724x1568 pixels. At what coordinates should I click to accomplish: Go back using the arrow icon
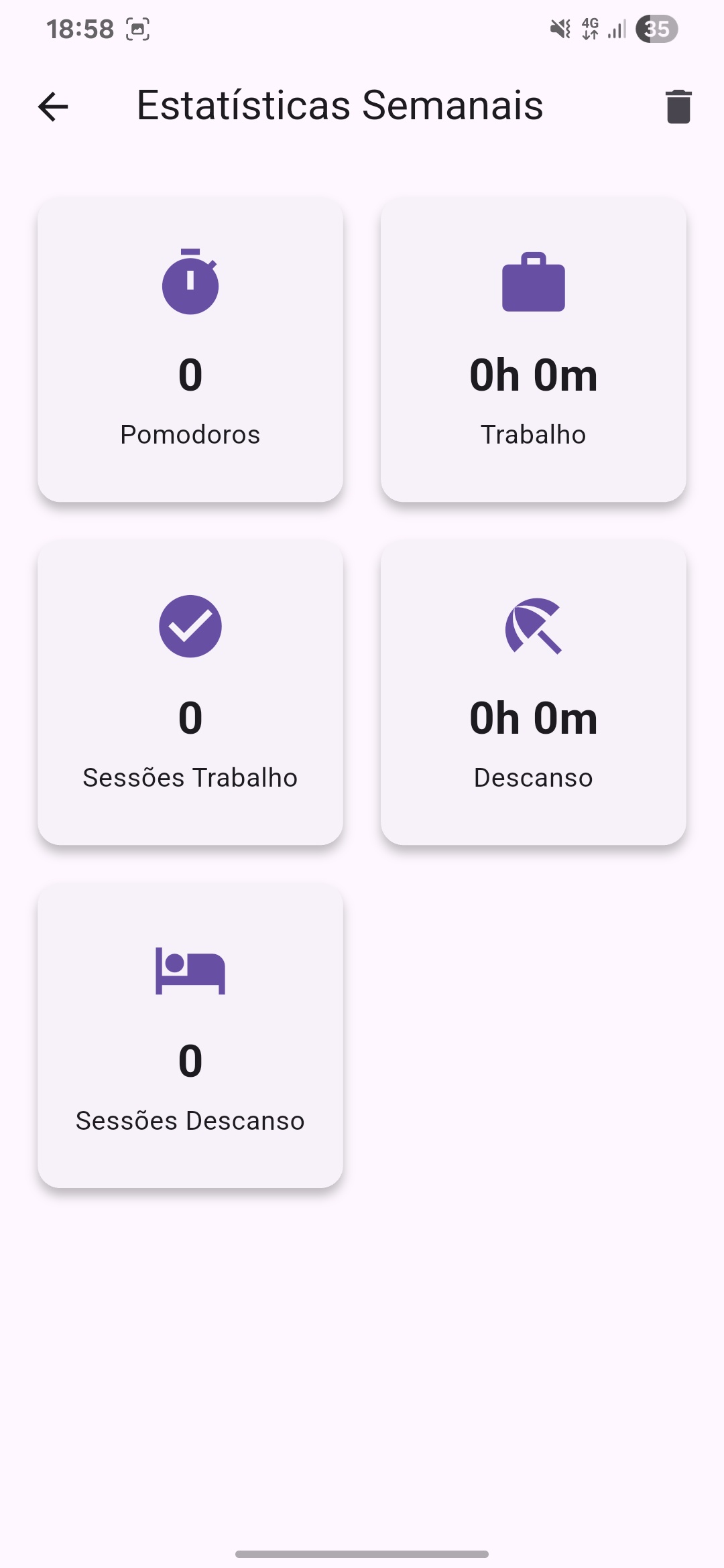coord(53,107)
